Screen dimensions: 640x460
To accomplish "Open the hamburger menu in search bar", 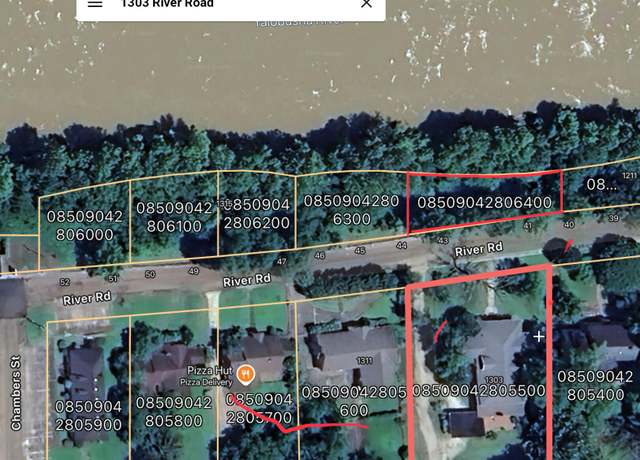I will coord(94,4).
